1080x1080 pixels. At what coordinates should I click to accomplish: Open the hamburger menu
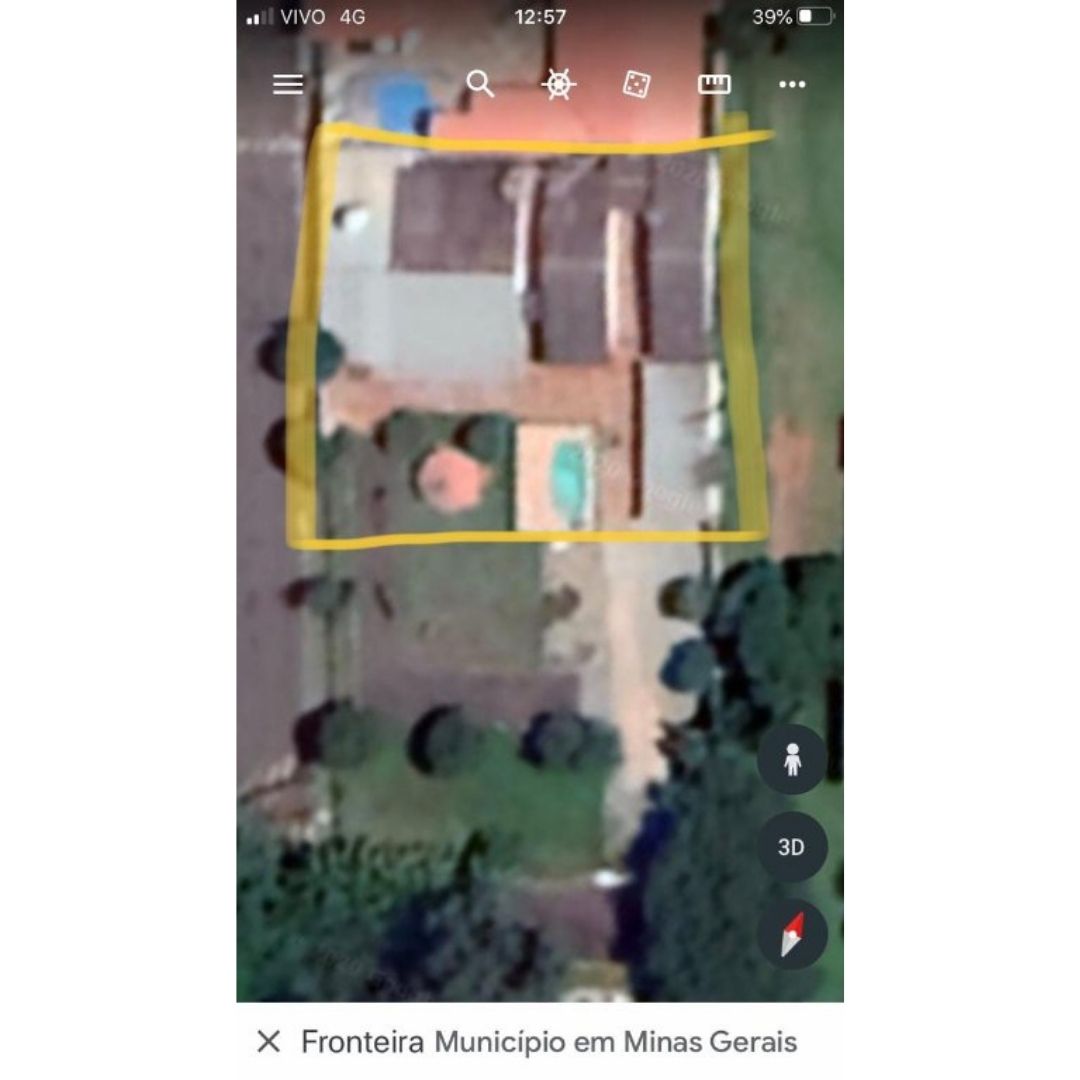click(x=288, y=85)
